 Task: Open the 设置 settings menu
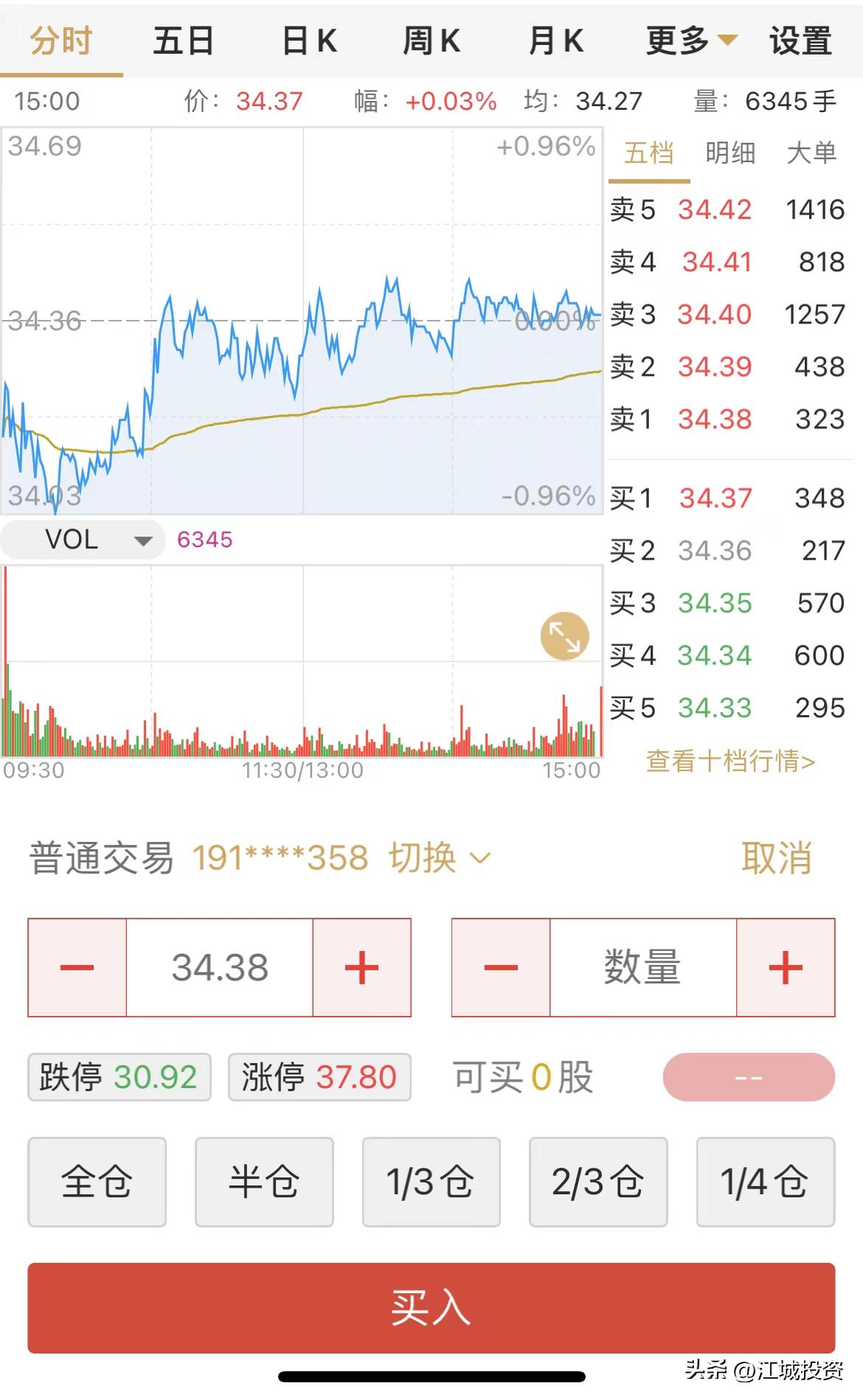click(x=800, y=42)
